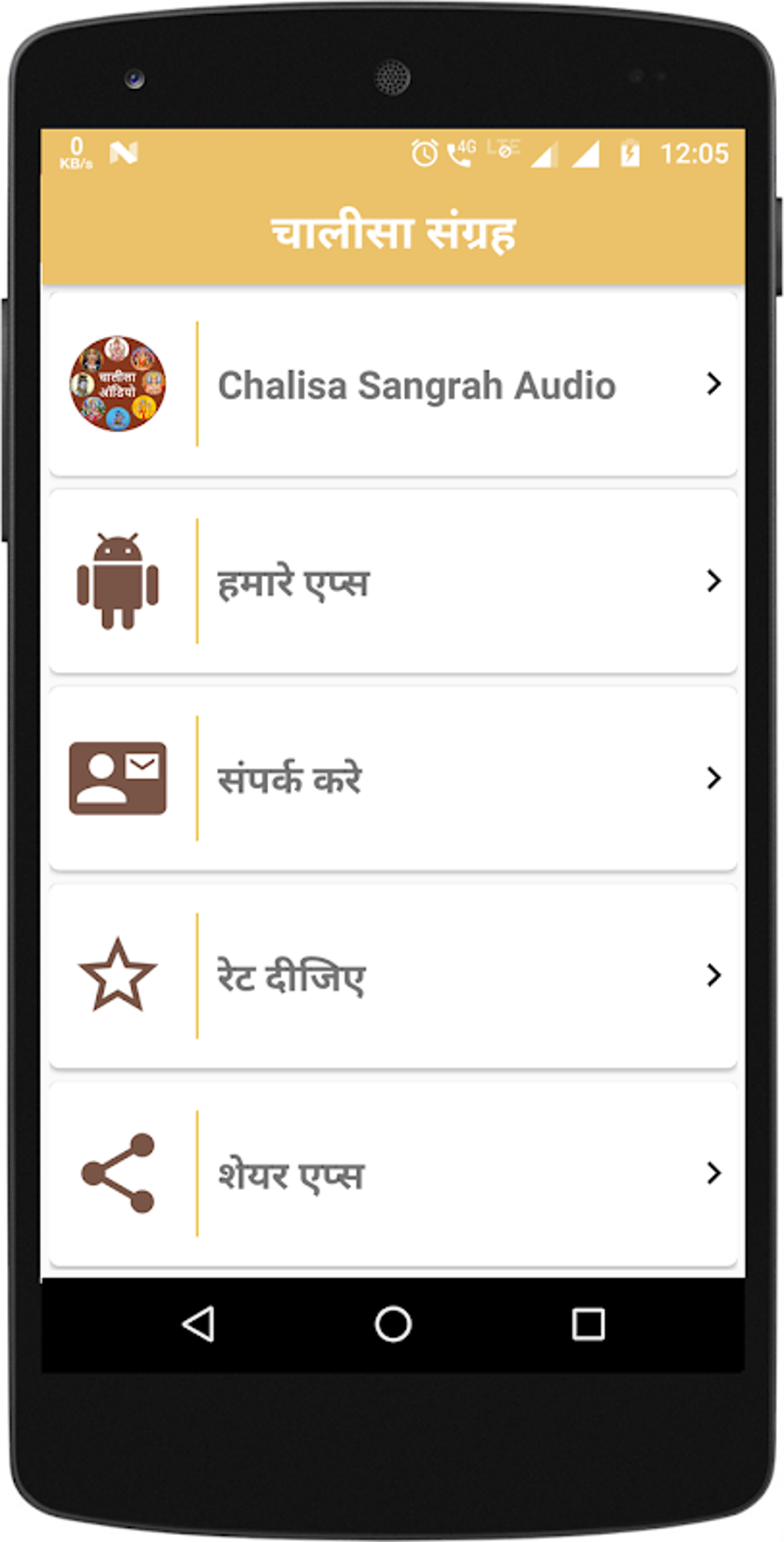Go to the home screen
This screenshot has width=784, height=1542.
pyautogui.click(x=393, y=1324)
